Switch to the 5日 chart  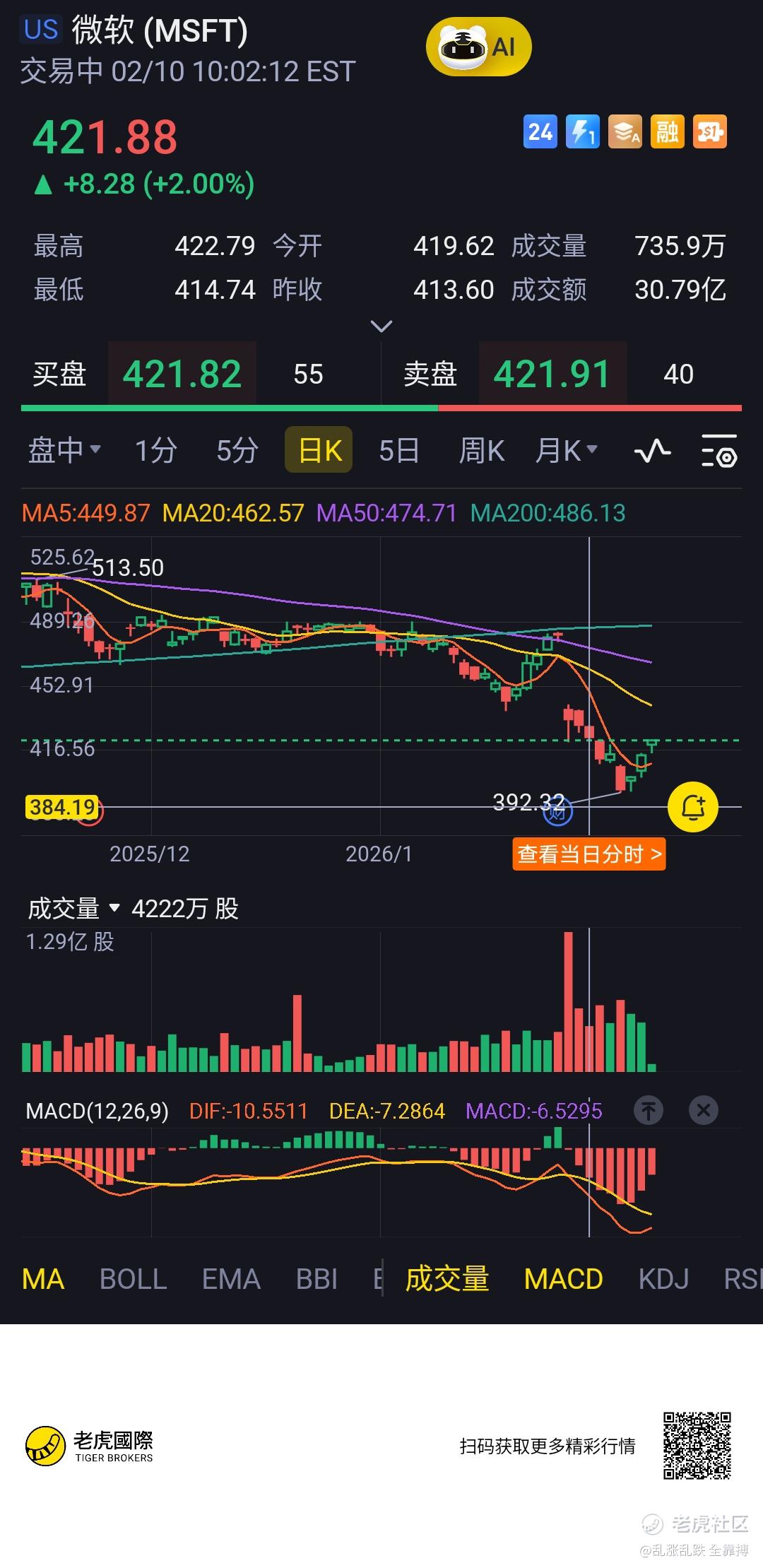coord(398,450)
